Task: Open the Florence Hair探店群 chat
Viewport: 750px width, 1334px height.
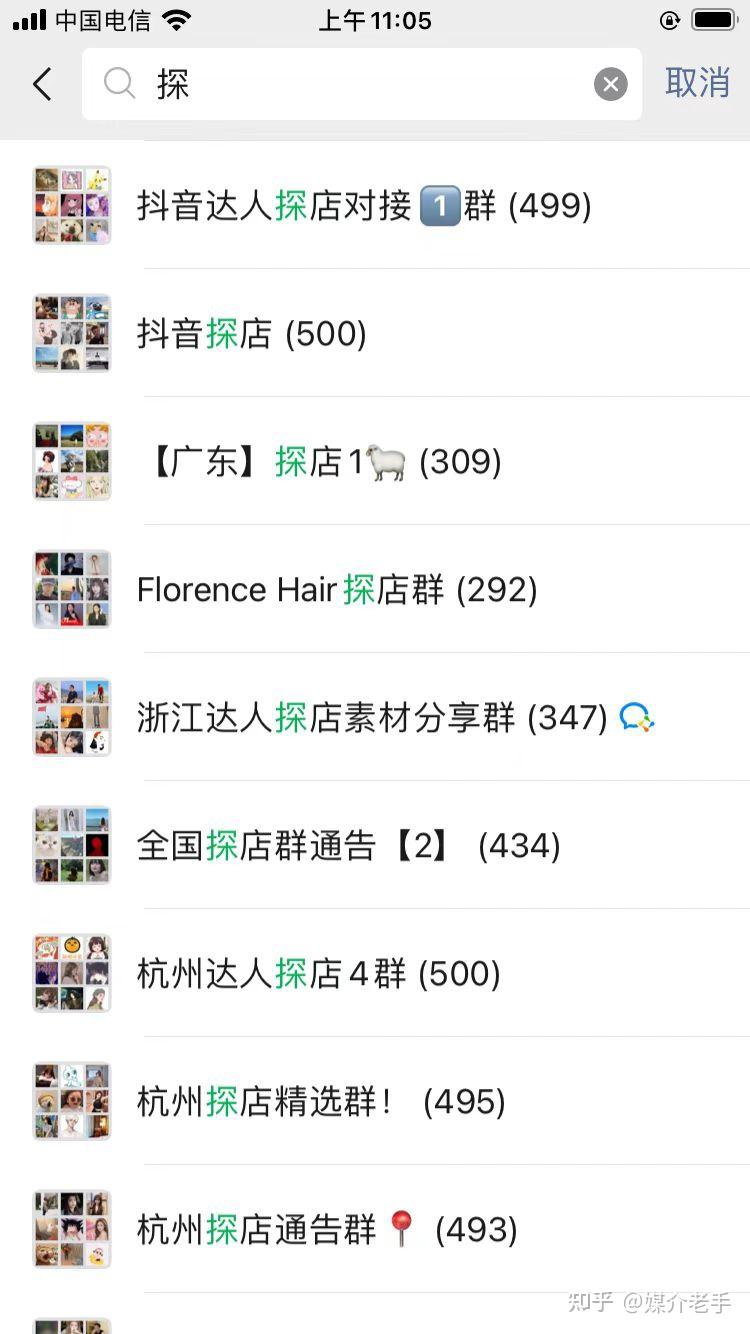Action: pyautogui.click(x=375, y=589)
